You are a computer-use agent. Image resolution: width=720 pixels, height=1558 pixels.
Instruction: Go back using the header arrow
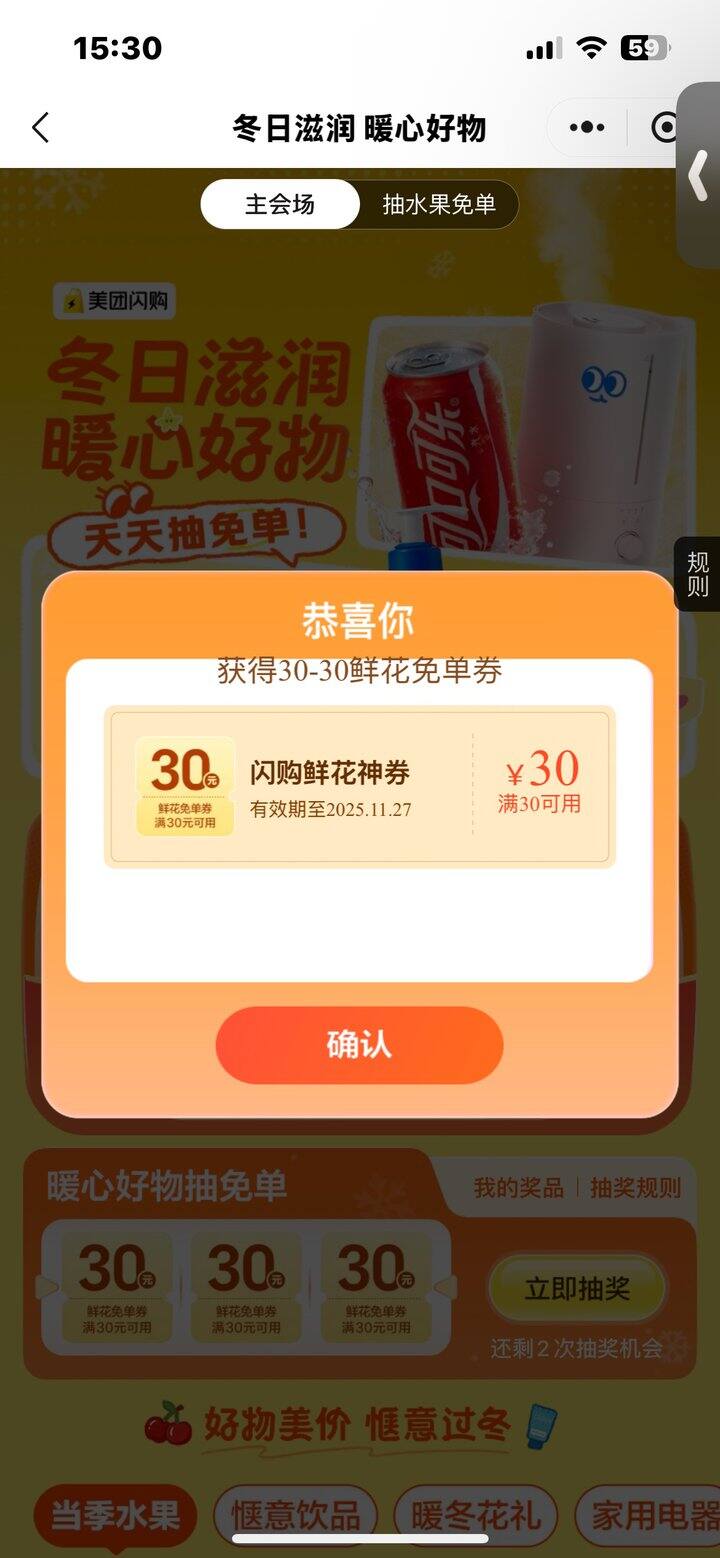pos(41,128)
